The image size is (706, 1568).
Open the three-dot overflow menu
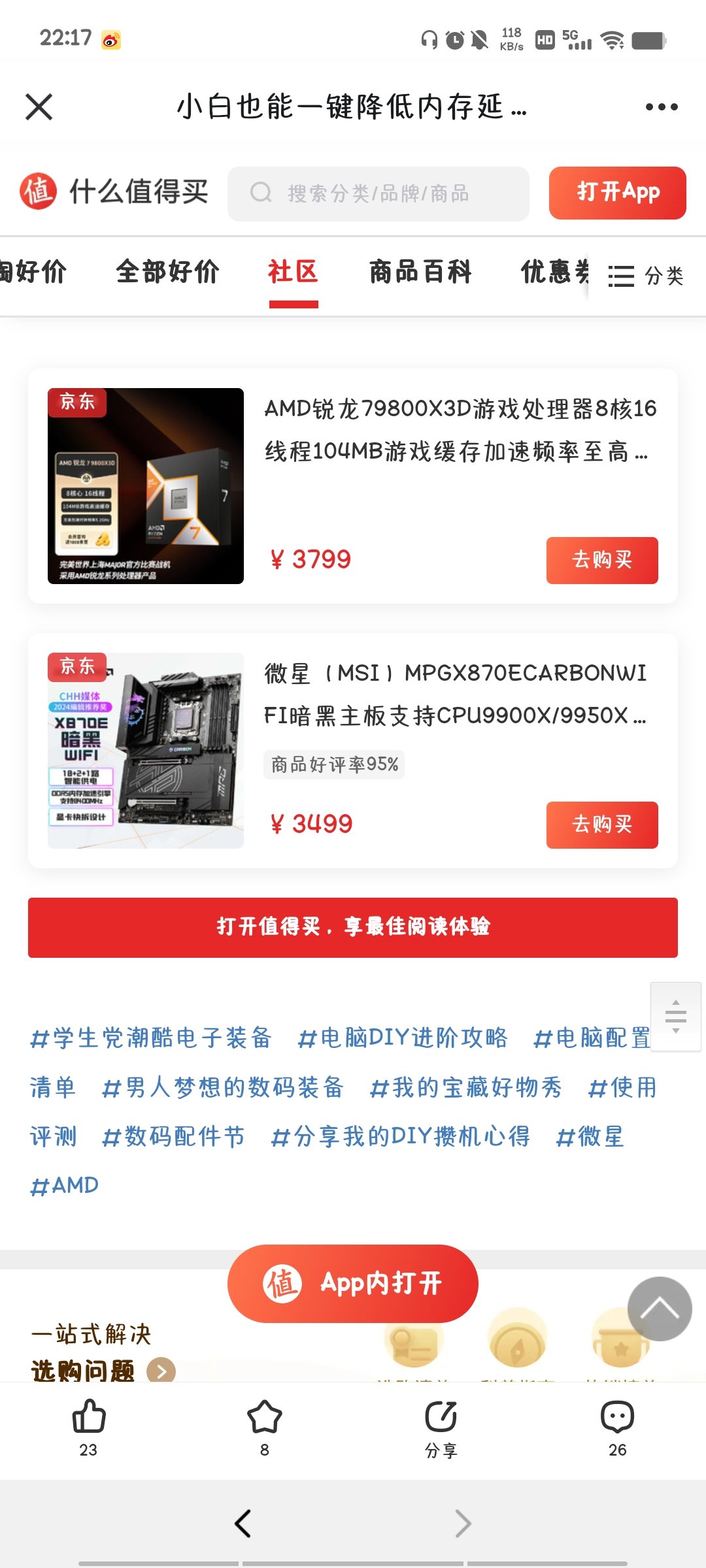pyautogui.click(x=662, y=106)
